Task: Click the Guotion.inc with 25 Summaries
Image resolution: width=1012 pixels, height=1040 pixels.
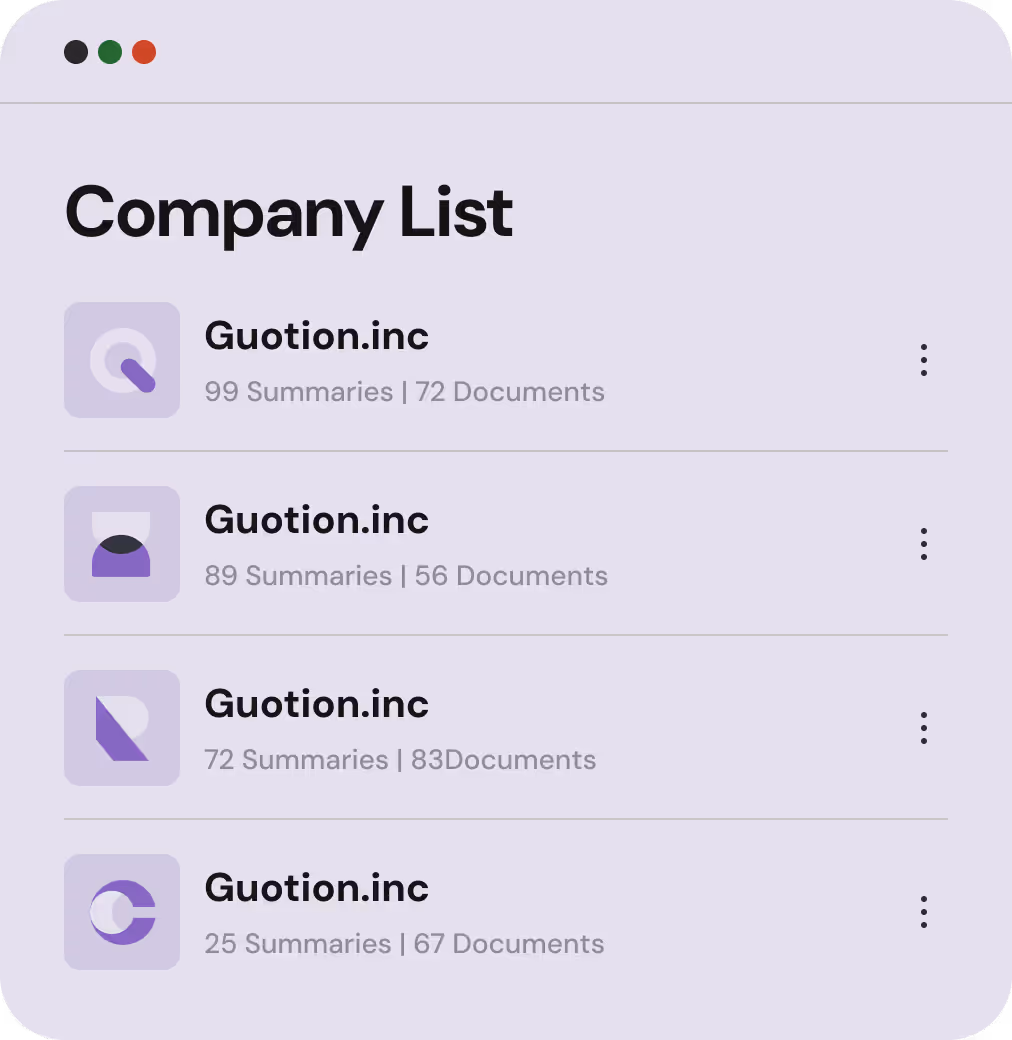Action: 316,888
